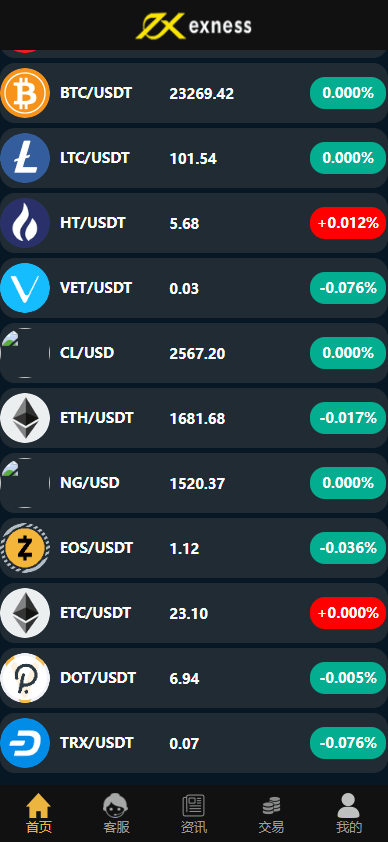
Task: Select the HT/USDT market
Action: pyautogui.click(x=194, y=223)
